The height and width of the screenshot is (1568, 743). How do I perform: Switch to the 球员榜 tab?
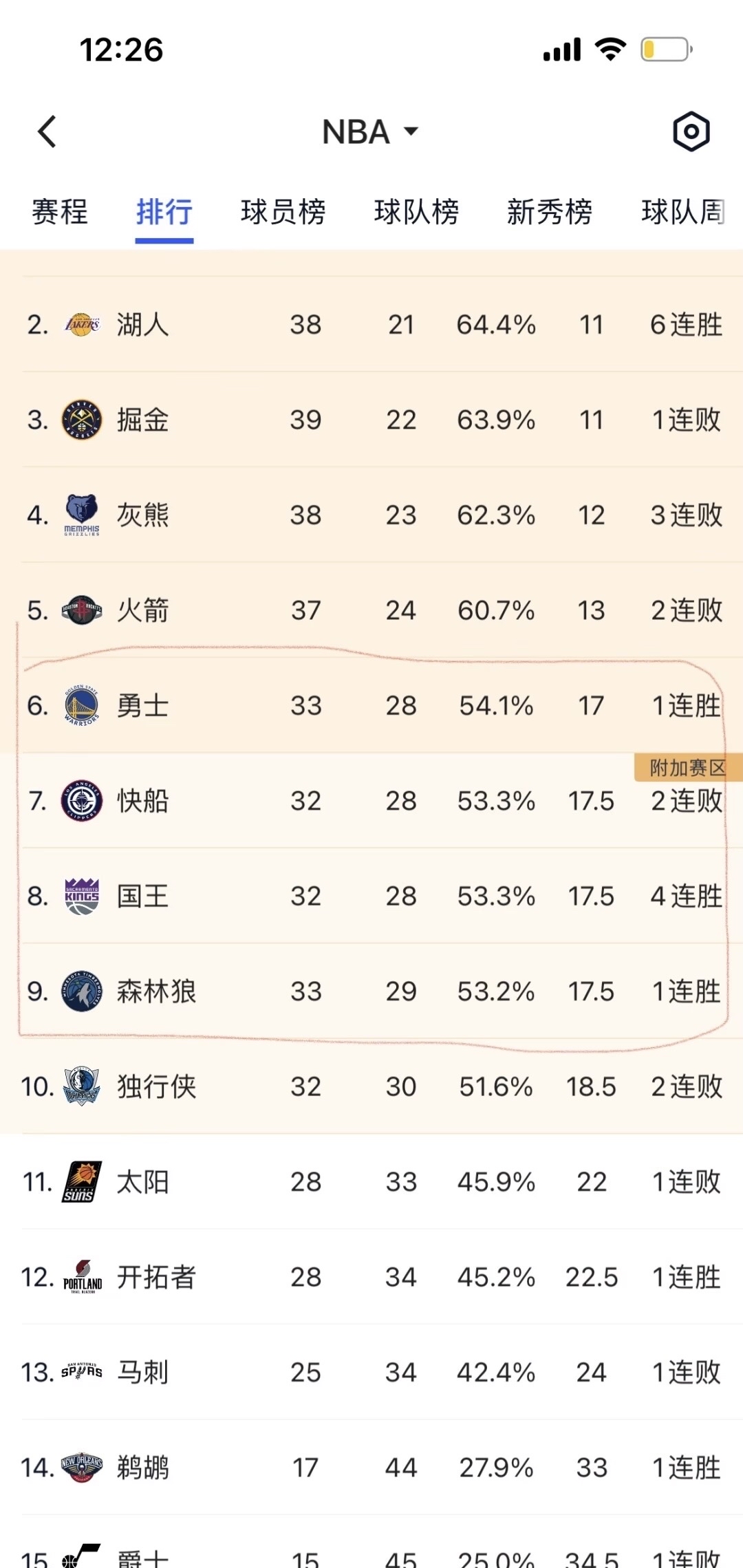pos(283,211)
